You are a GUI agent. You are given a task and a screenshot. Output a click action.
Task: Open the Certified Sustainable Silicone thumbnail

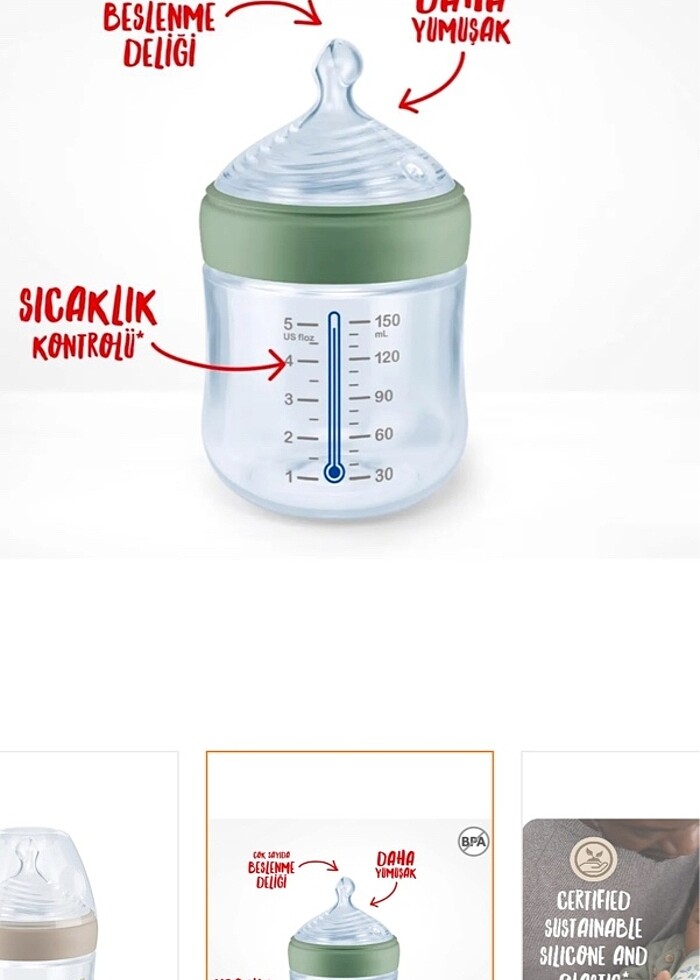point(610,868)
